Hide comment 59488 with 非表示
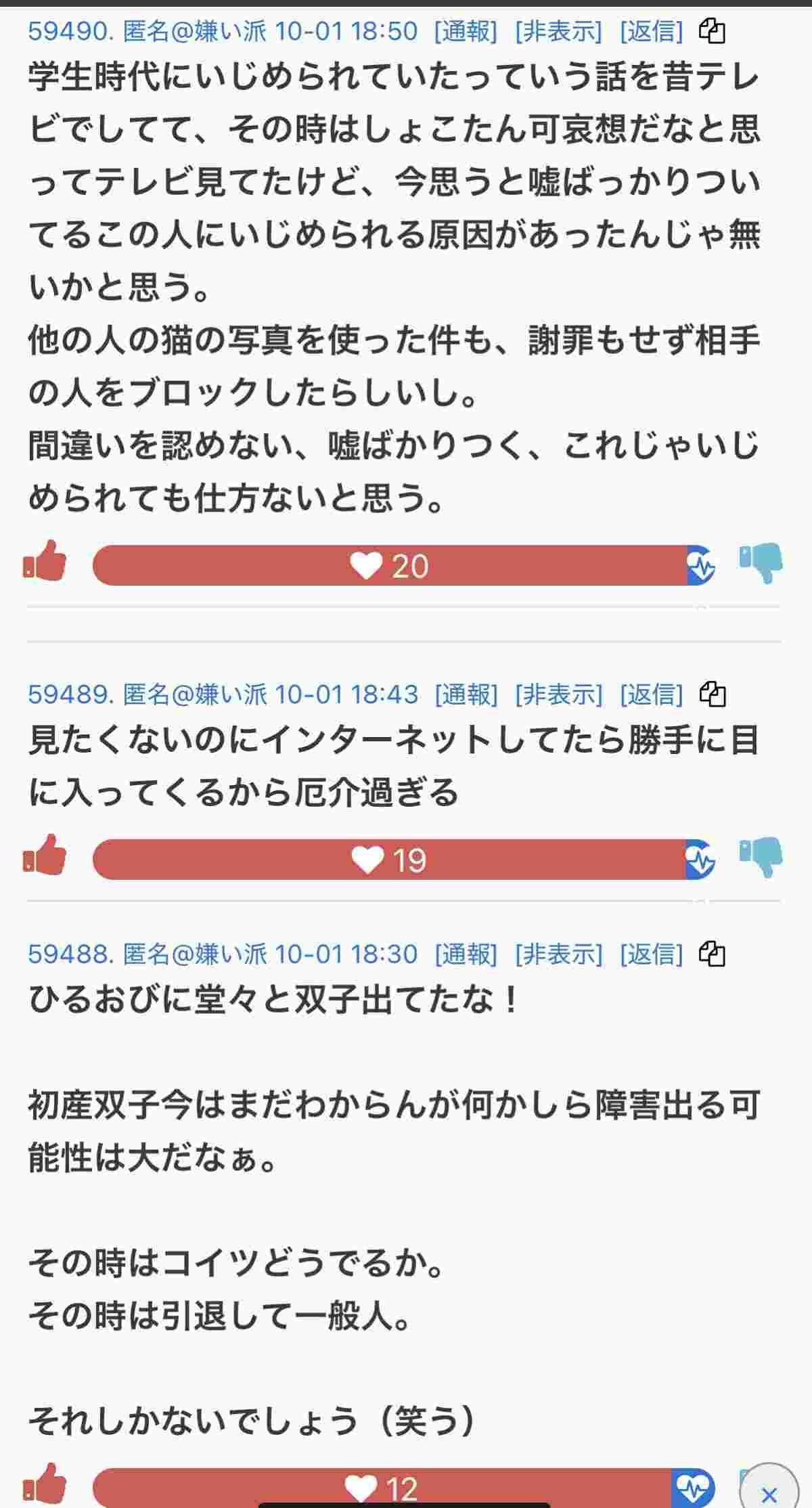 [x=558, y=954]
